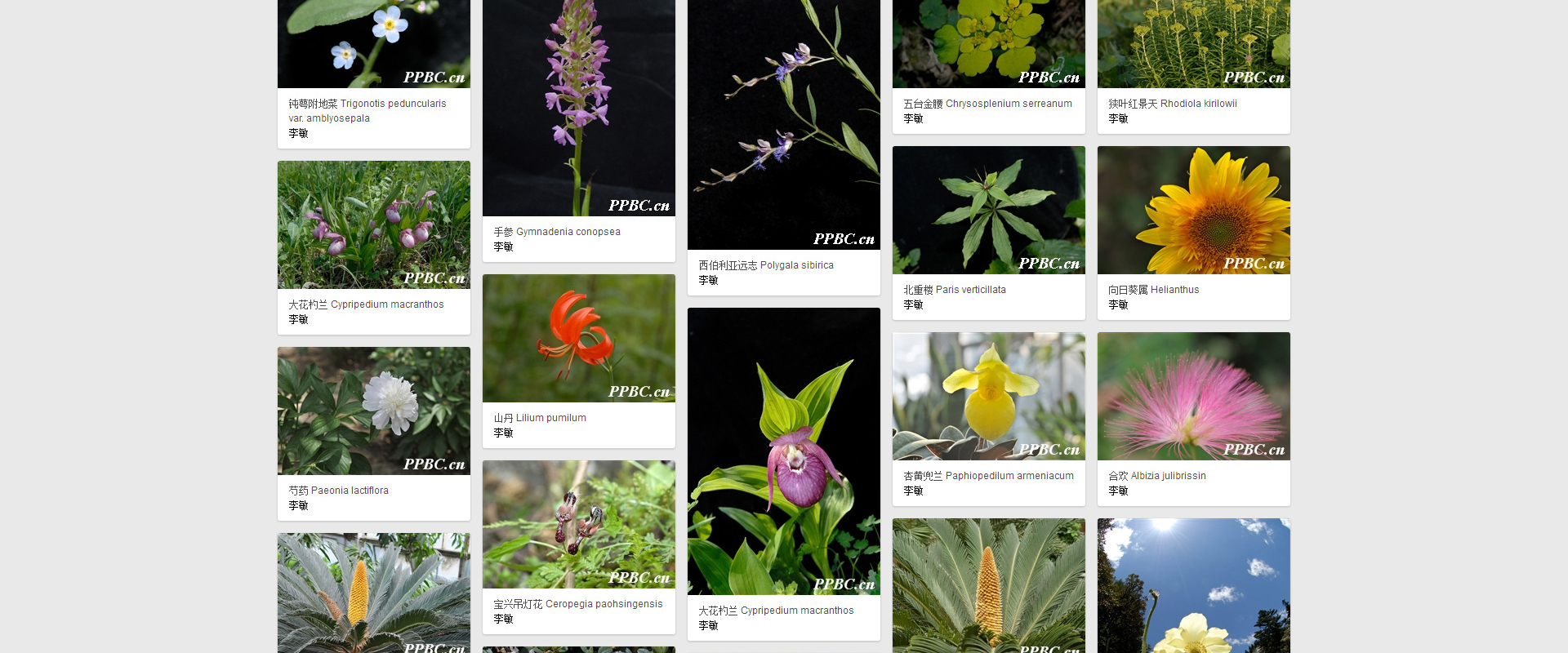1568x653 pixels.
Task: Open author 李敏 under Albizia julibrissin
Action: pos(1118,491)
